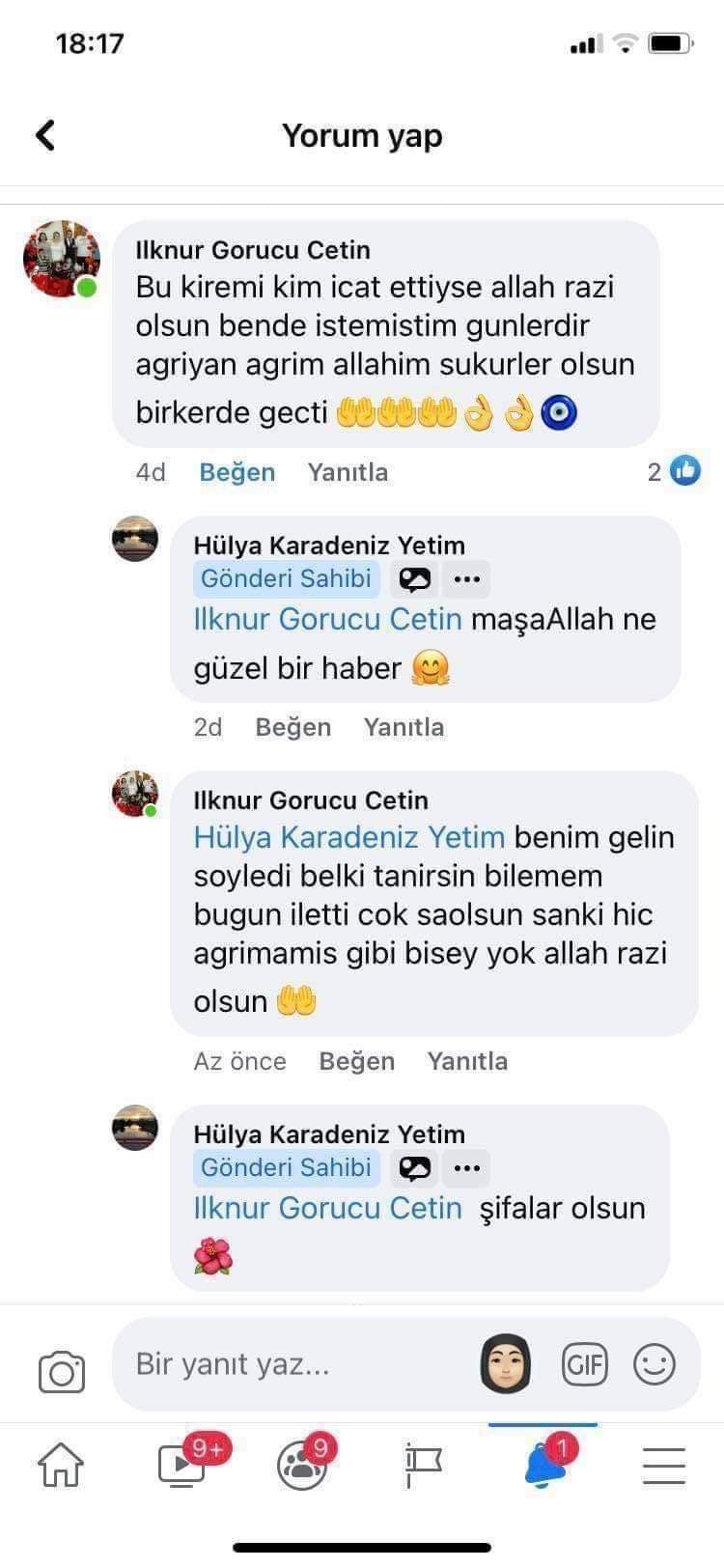
Task: Tap Yanıtla under the Az önce reply
Action: point(467,1061)
